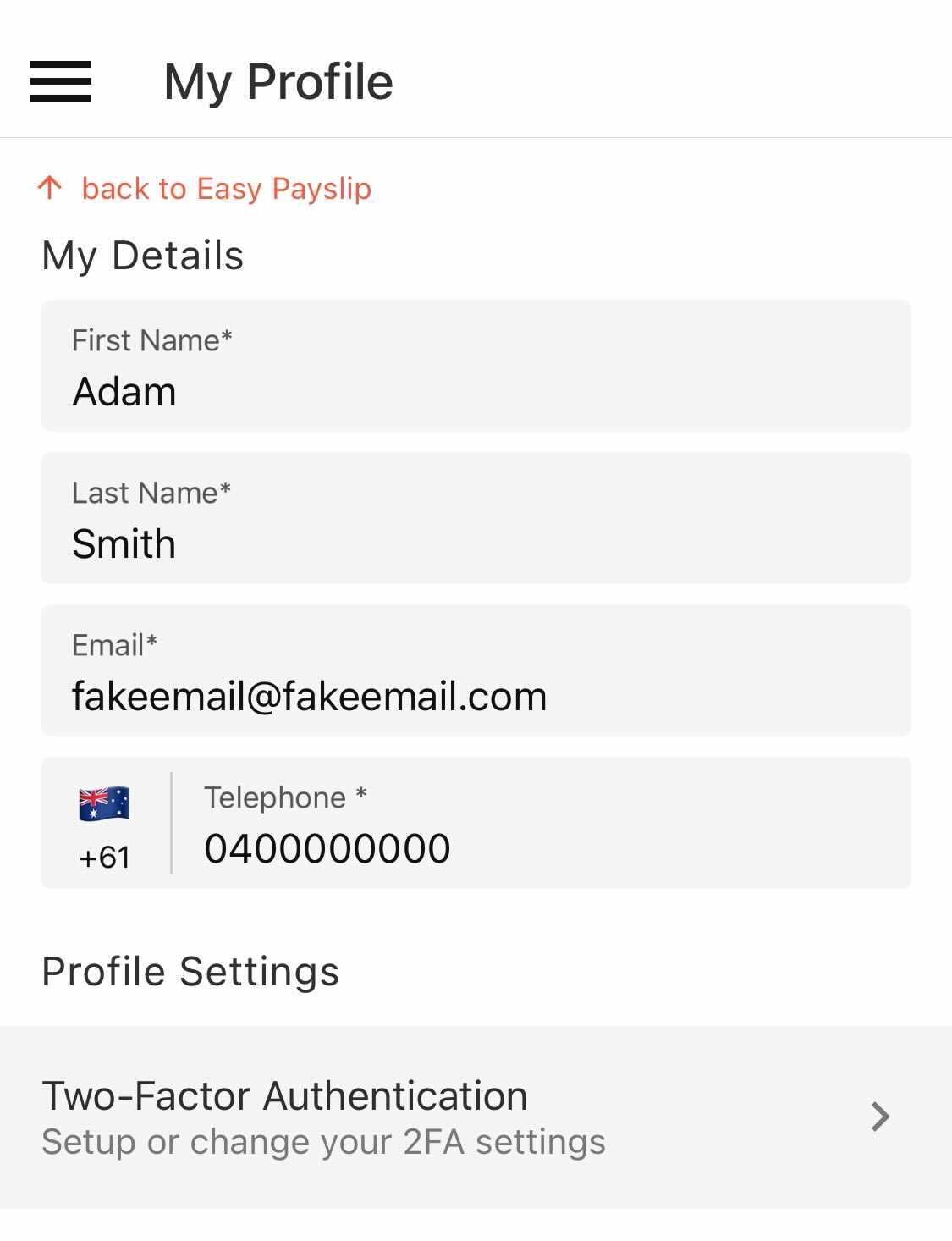Click the 'First Name*' label
Image resolution: width=952 pixels, height=1241 pixels.
[153, 339]
